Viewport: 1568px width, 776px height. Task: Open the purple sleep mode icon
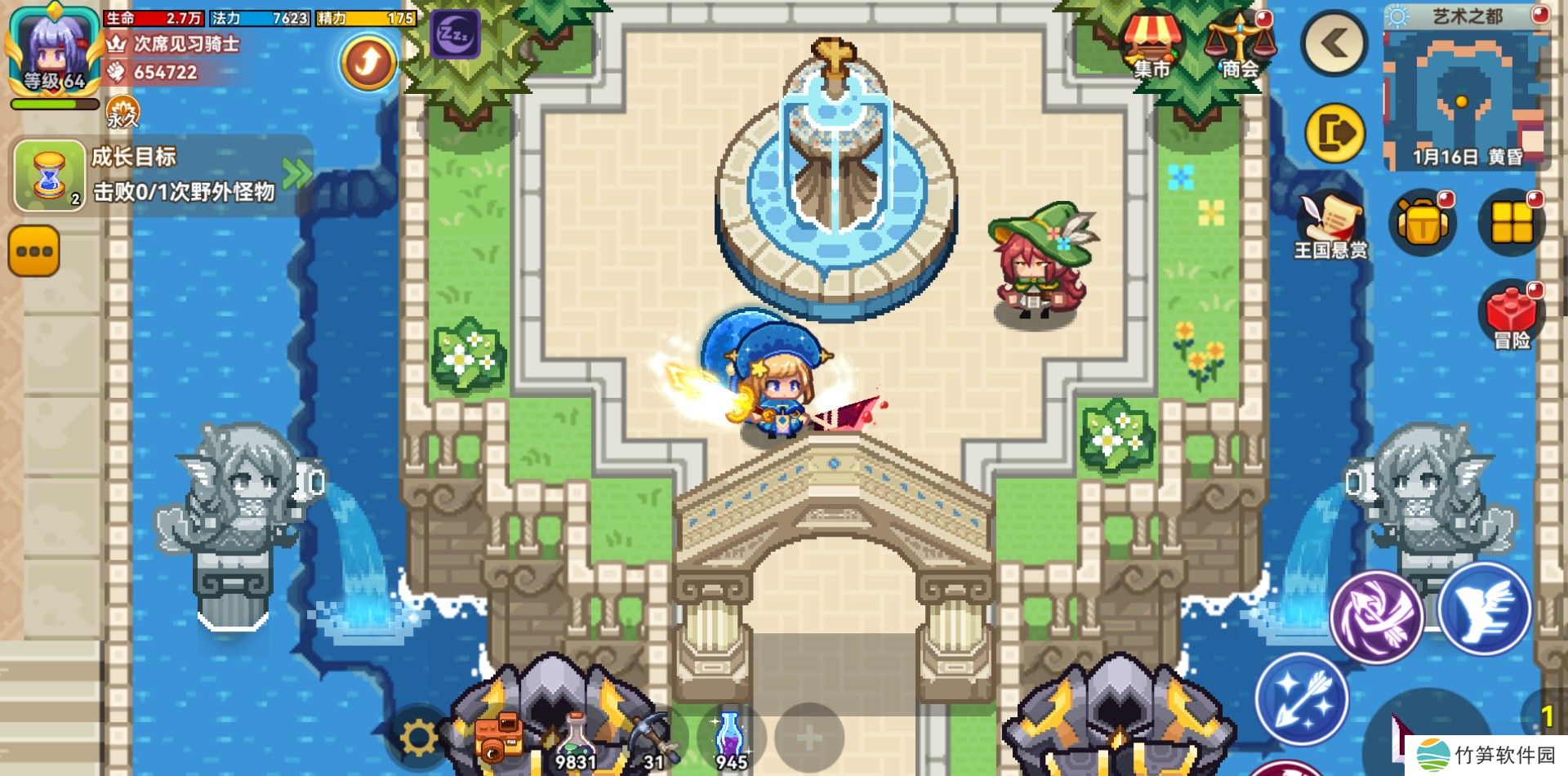(x=454, y=34)
